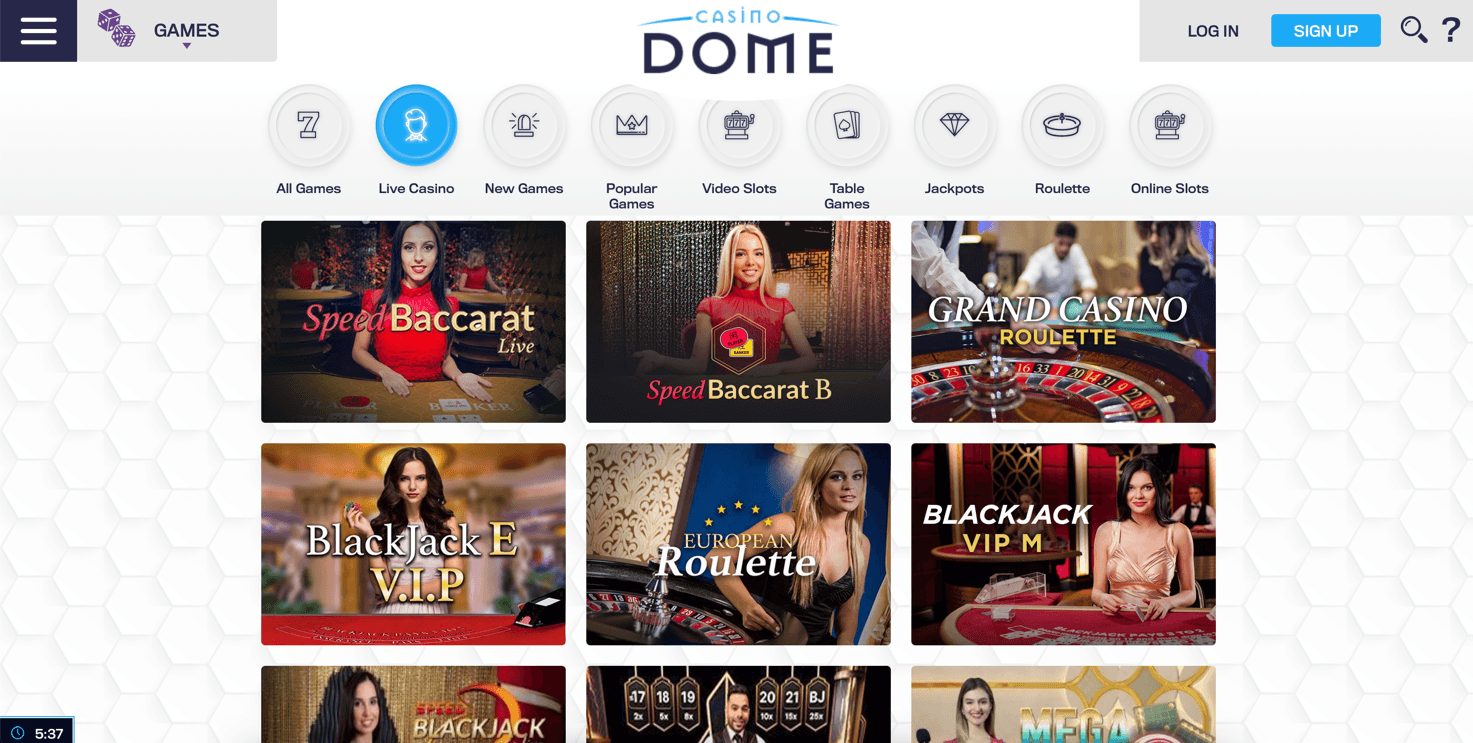The height and width of the screenshot is (743, 1473).
Task: Select the Live Casino category
Action: pyautogui.click(x=416, y=126)
